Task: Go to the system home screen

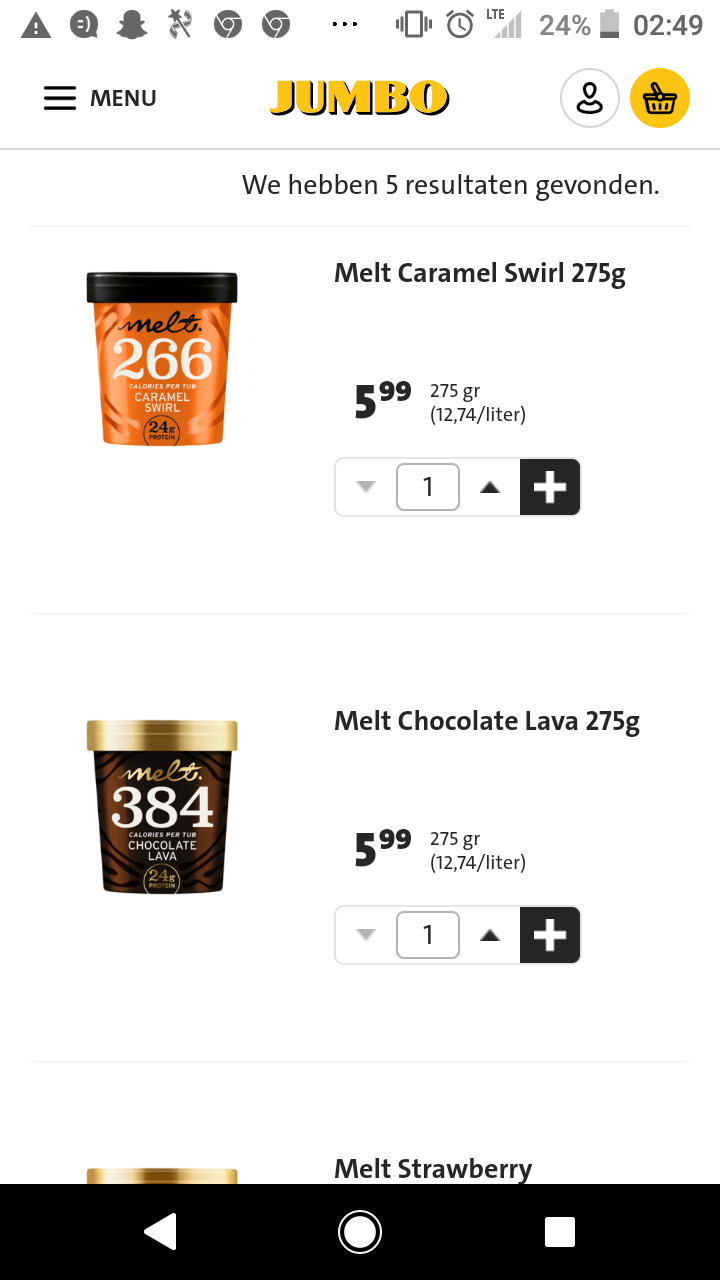Action: (x=360, y=1232)
